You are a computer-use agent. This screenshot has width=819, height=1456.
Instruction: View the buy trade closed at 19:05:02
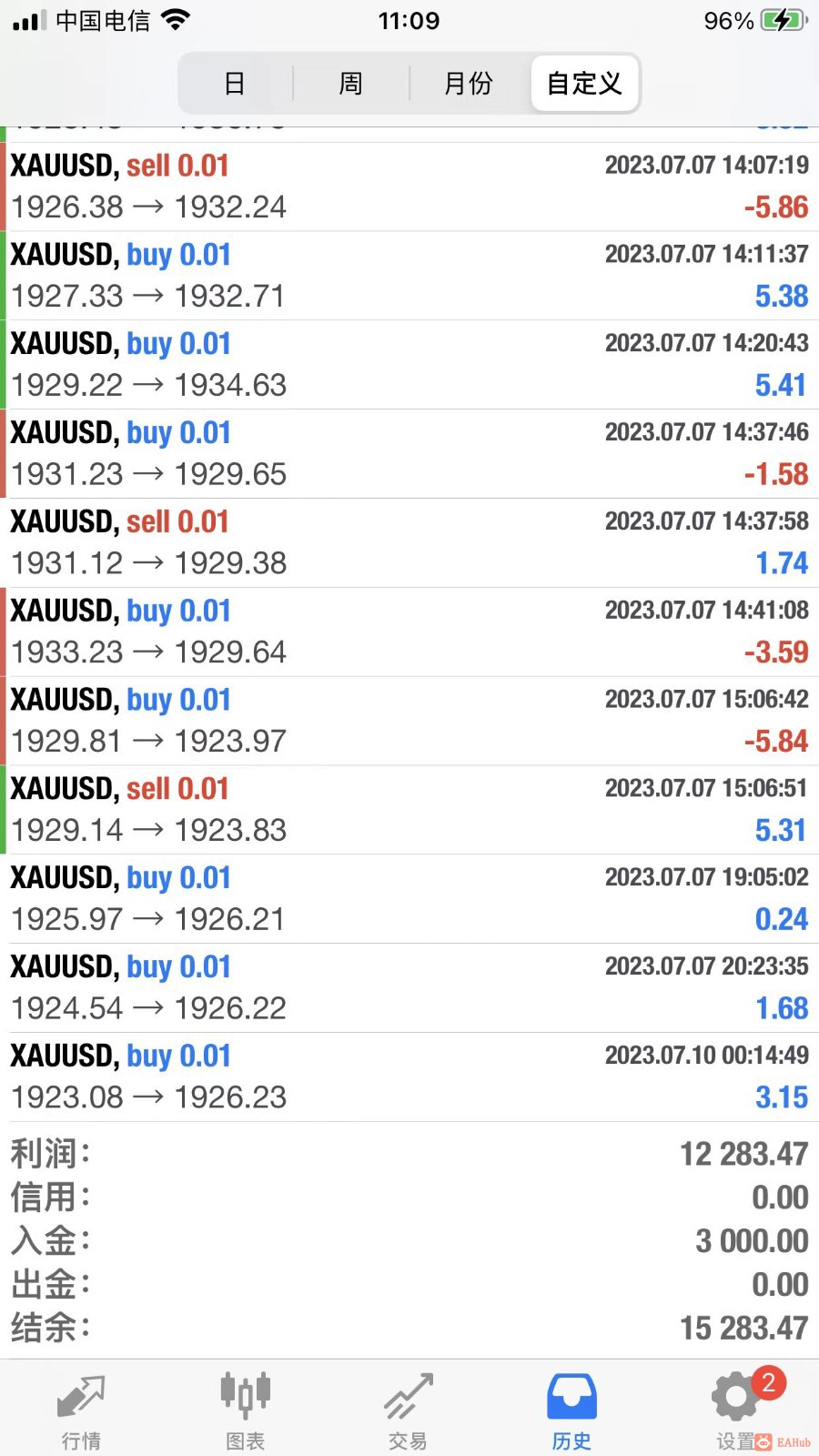[x=409, y=899]
